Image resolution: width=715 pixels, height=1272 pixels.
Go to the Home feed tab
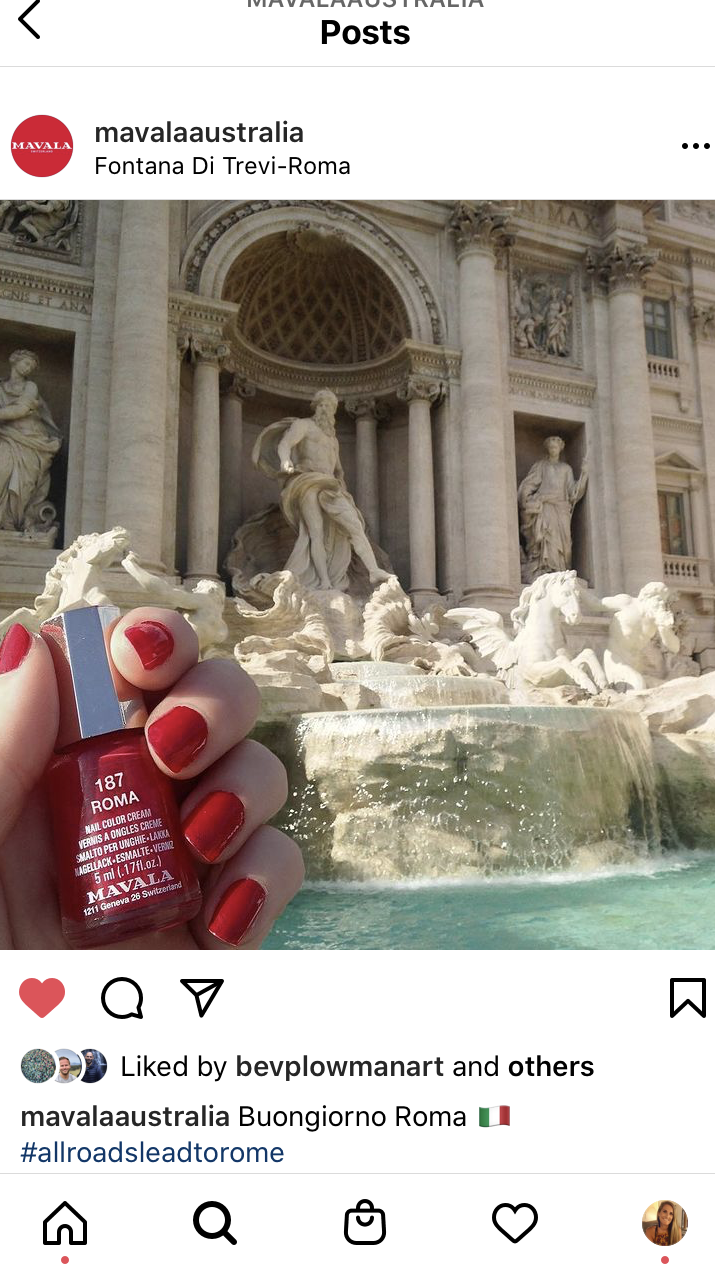[65, 1223]
